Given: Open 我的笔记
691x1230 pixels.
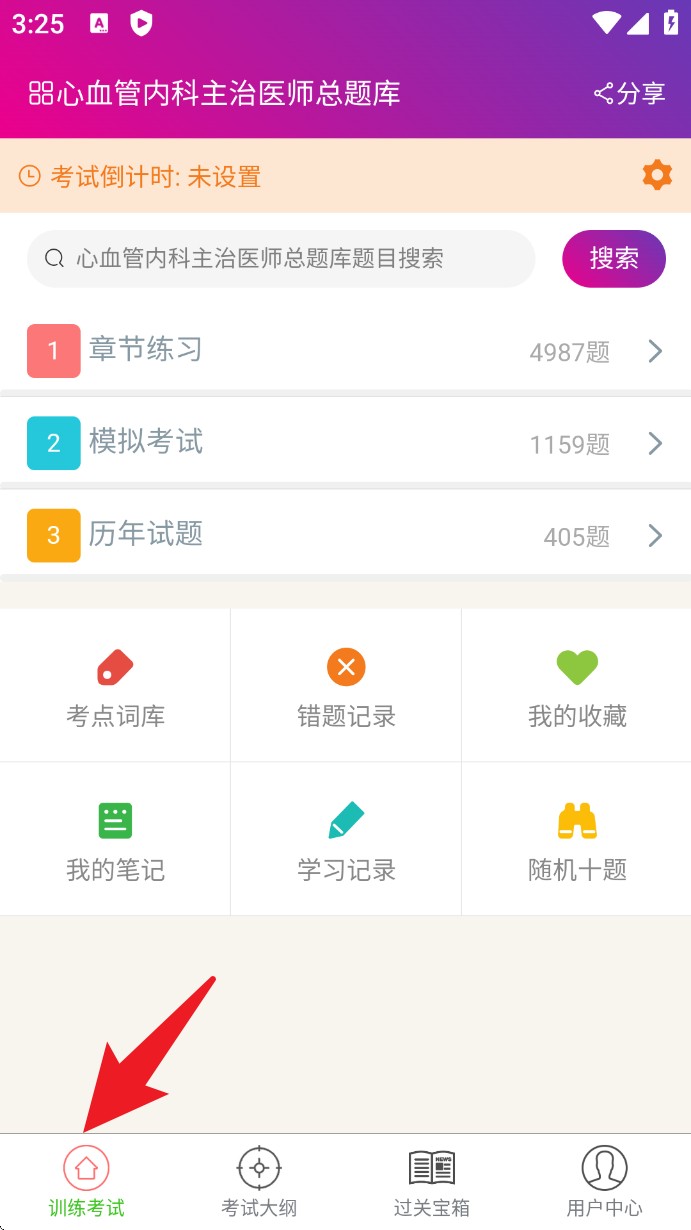Looking at the screenshot, I should click(x=115, y=840).
